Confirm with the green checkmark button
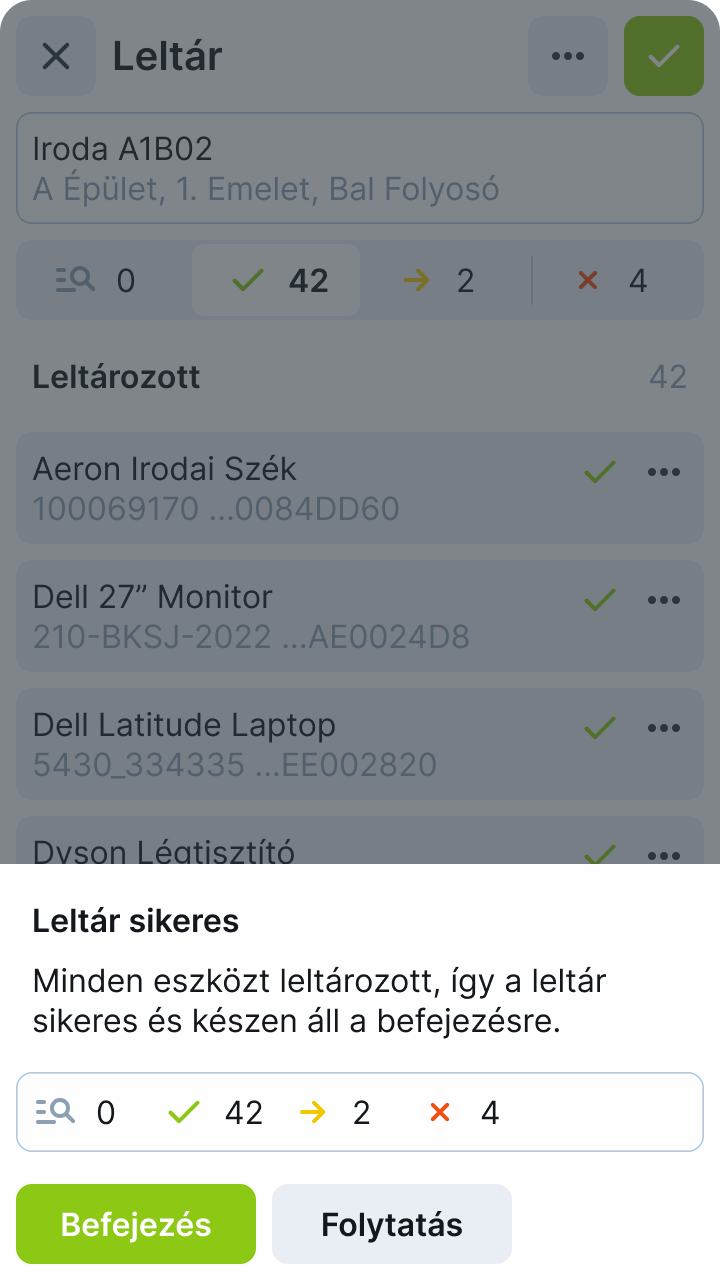 coord(664,56)
